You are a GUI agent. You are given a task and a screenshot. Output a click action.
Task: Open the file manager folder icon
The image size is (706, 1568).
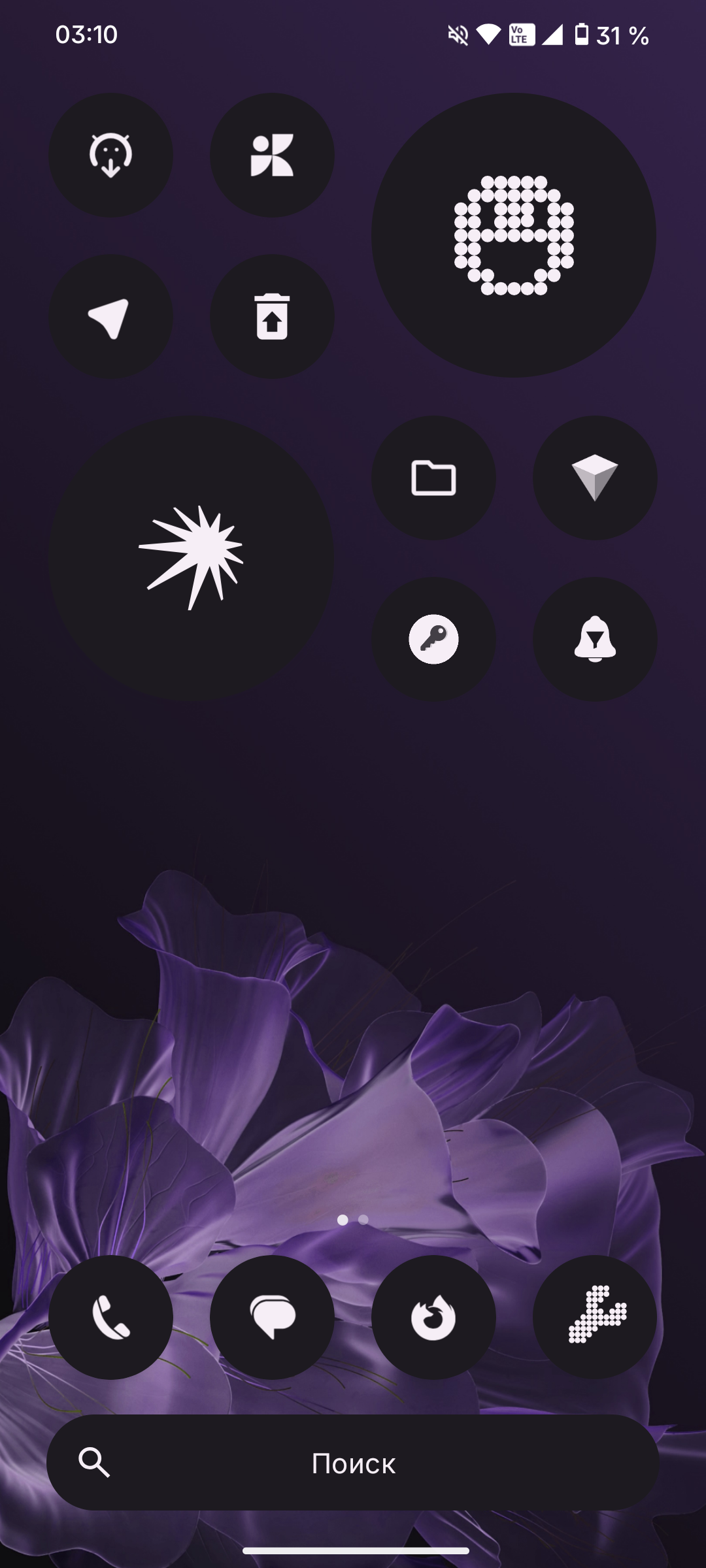point(433,478)
